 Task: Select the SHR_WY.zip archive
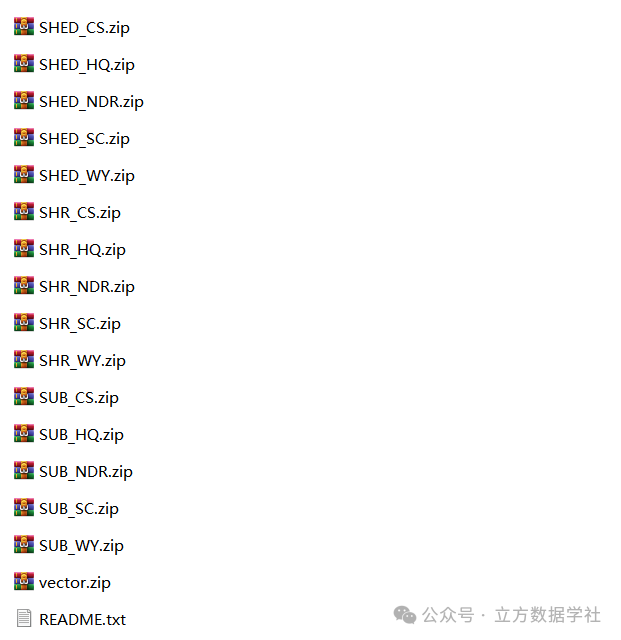[70, 360]
